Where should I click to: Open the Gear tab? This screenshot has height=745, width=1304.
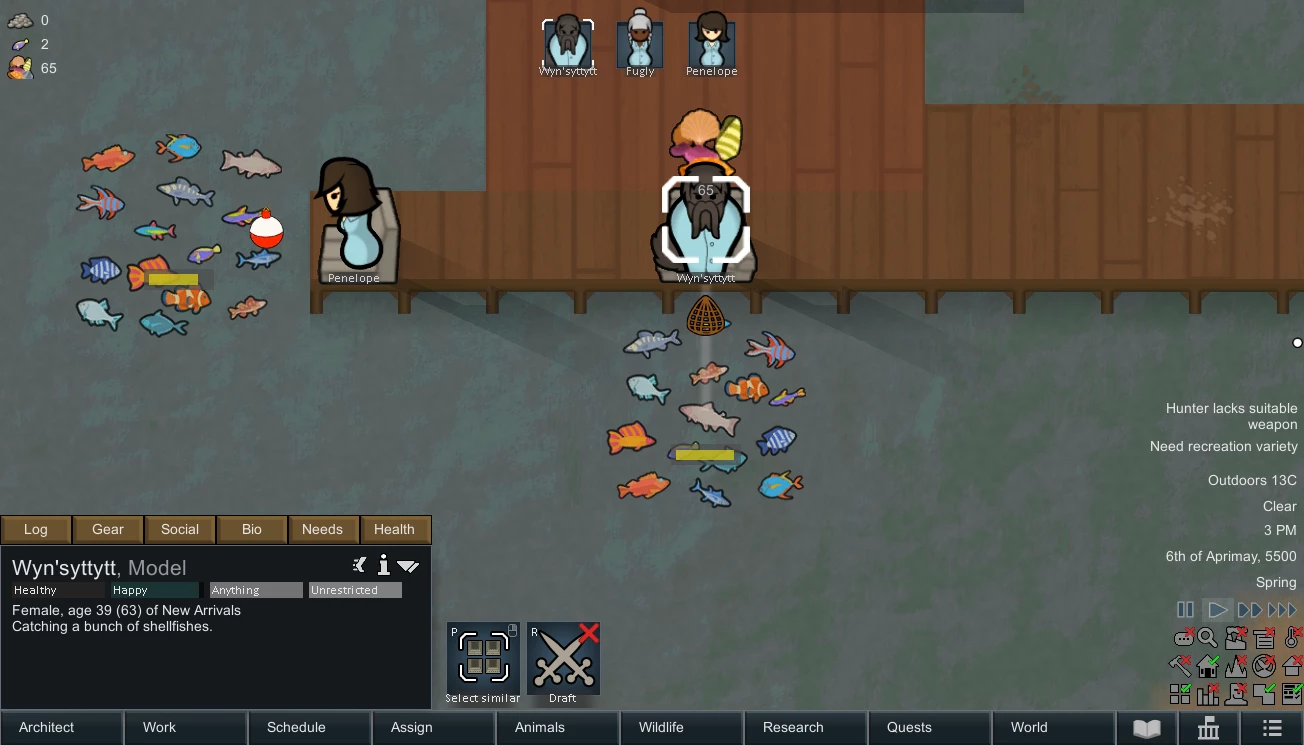coord(108,529)
